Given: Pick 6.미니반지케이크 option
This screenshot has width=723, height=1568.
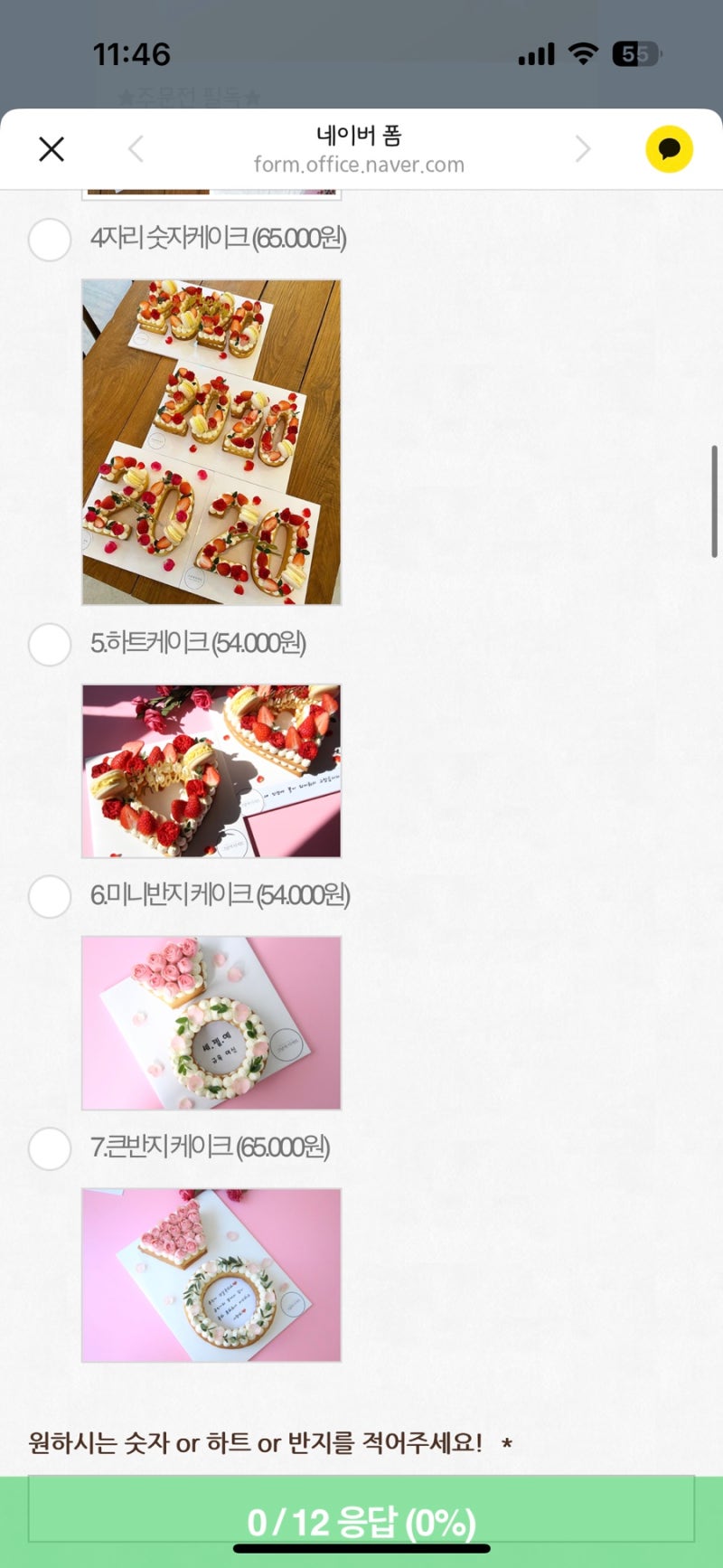Looking at the screenshot, I should point(50,896).
